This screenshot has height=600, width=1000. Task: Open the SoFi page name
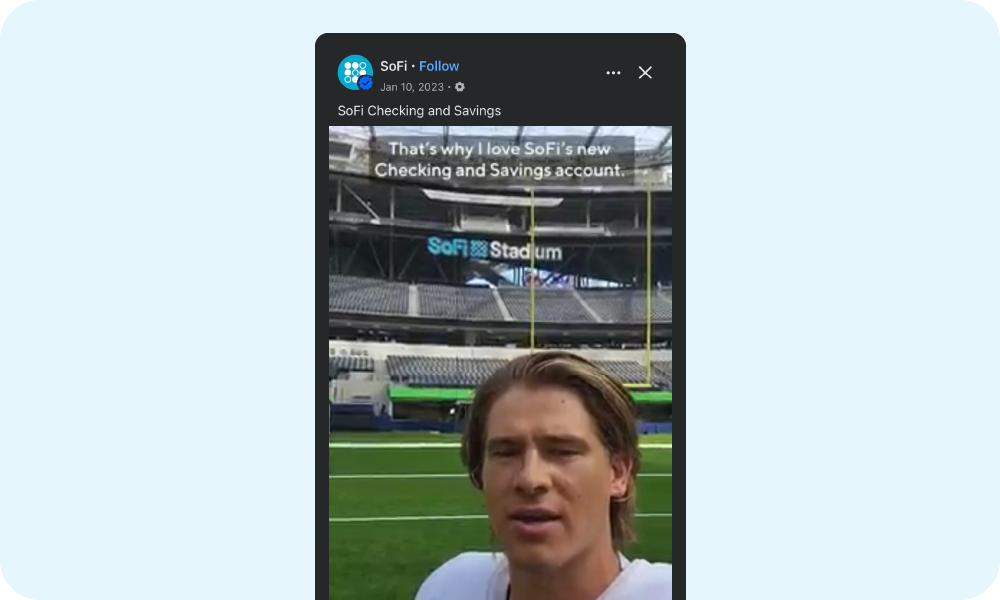[393, 66]
